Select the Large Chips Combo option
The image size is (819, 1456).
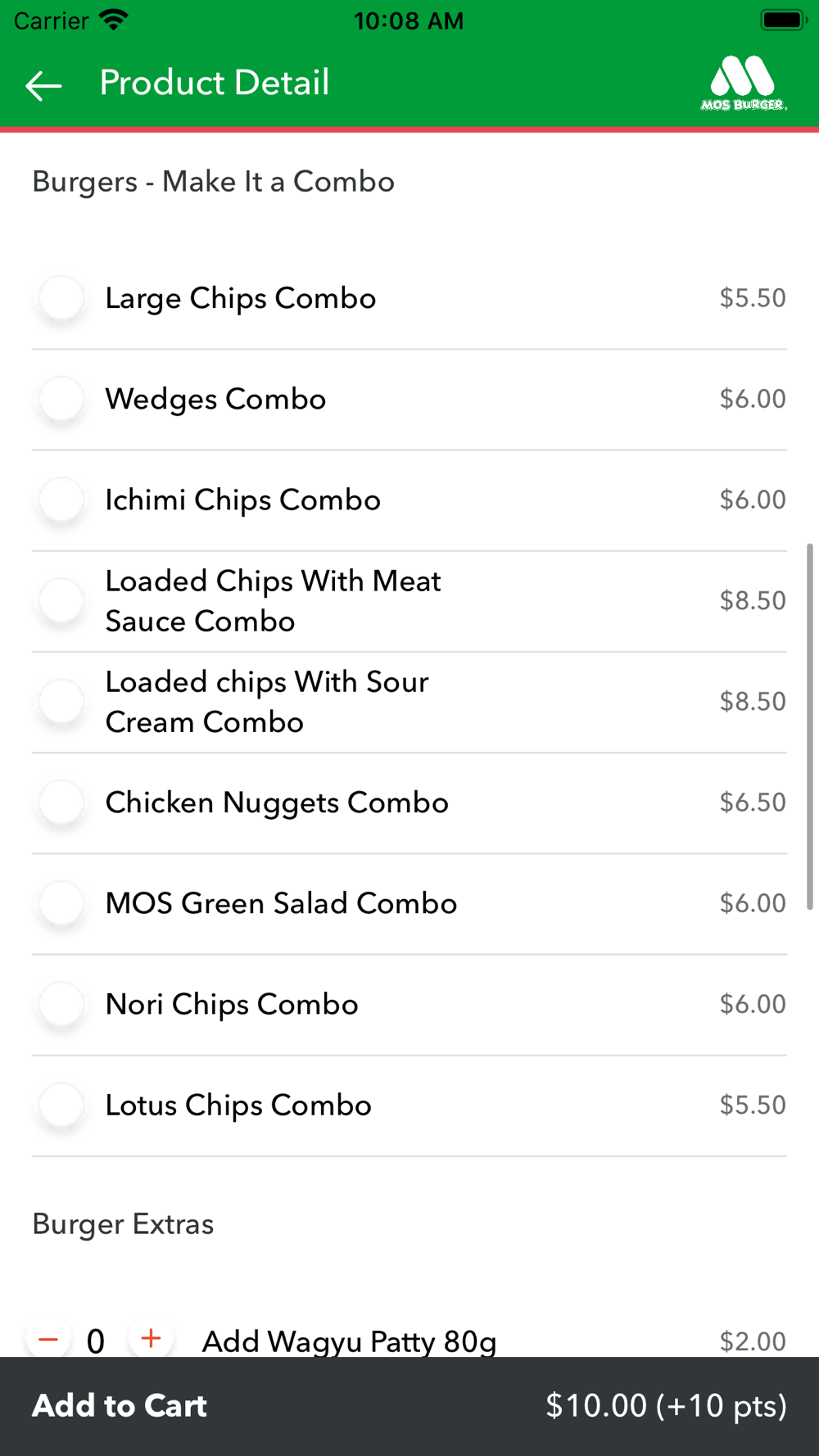tap(409, 299)
